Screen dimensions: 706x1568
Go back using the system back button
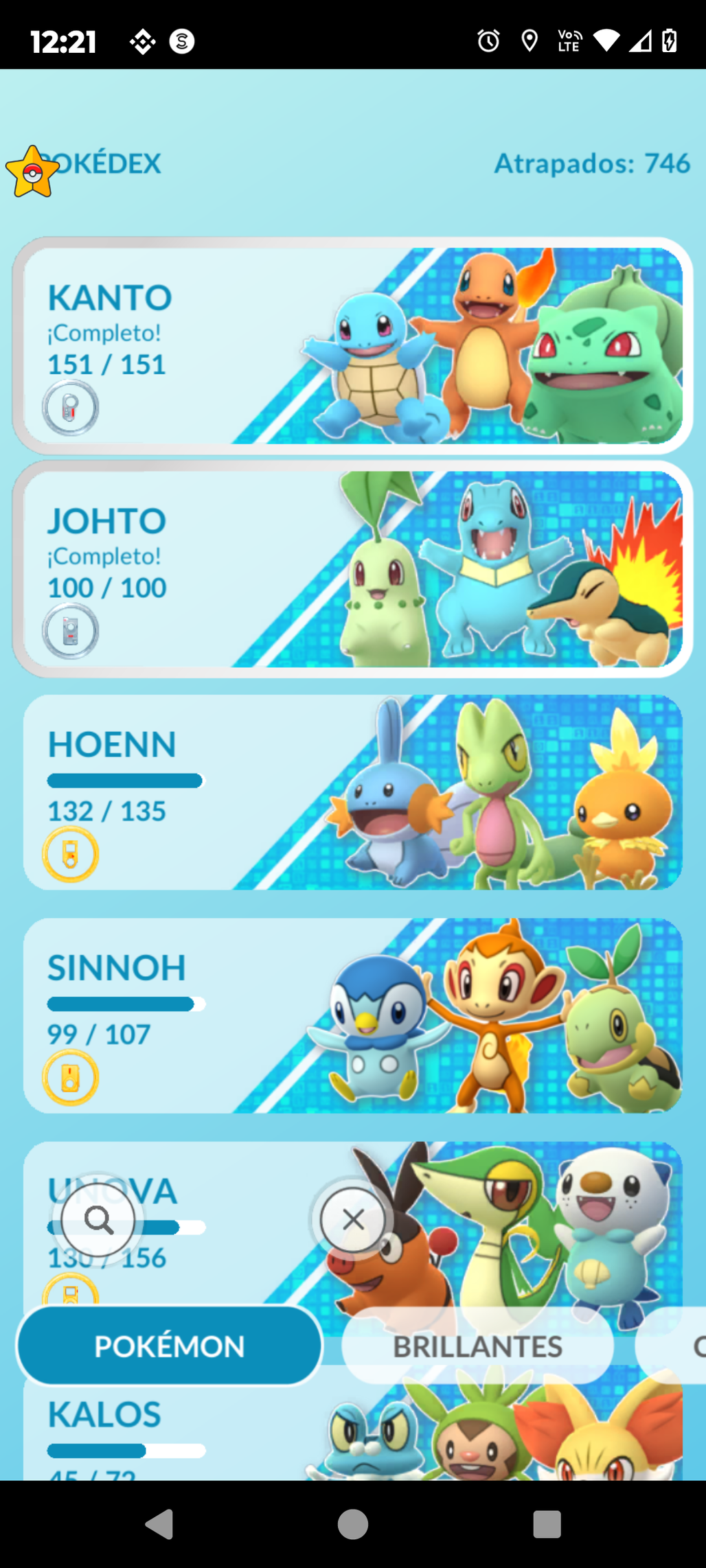coord(159,1523)
